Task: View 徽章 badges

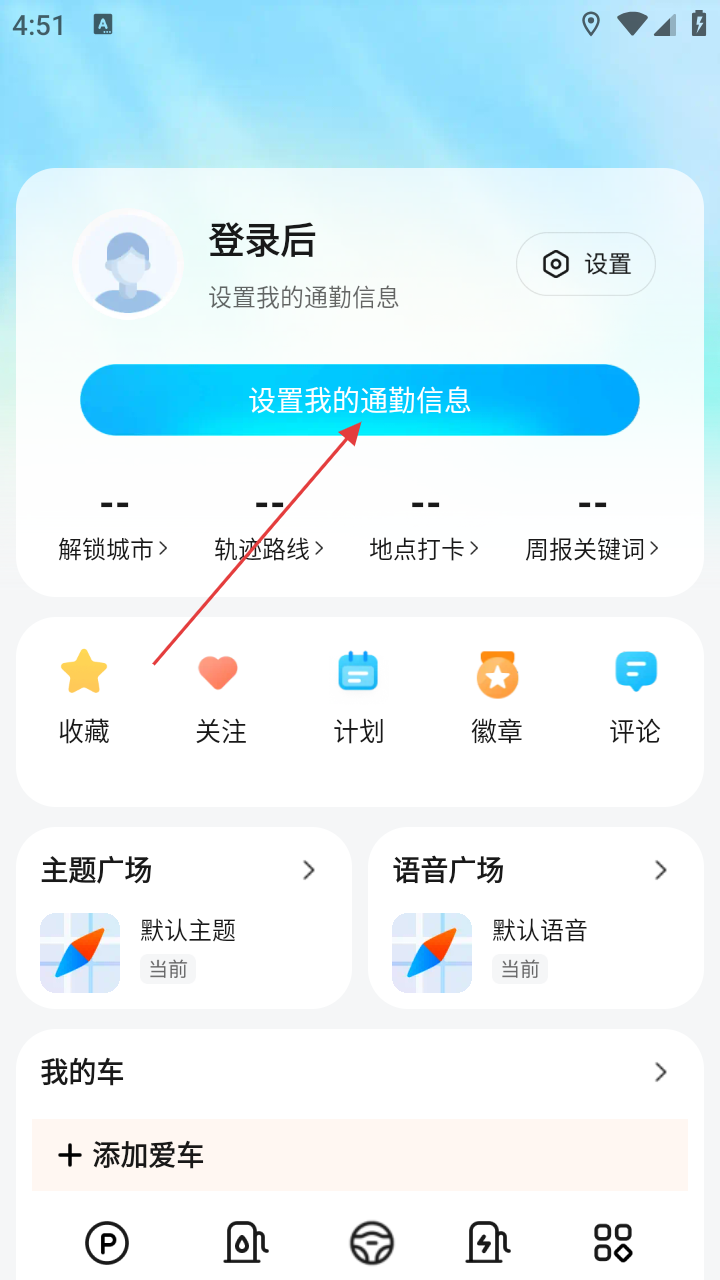Action: pyautogui.click(x=497, y=696)
